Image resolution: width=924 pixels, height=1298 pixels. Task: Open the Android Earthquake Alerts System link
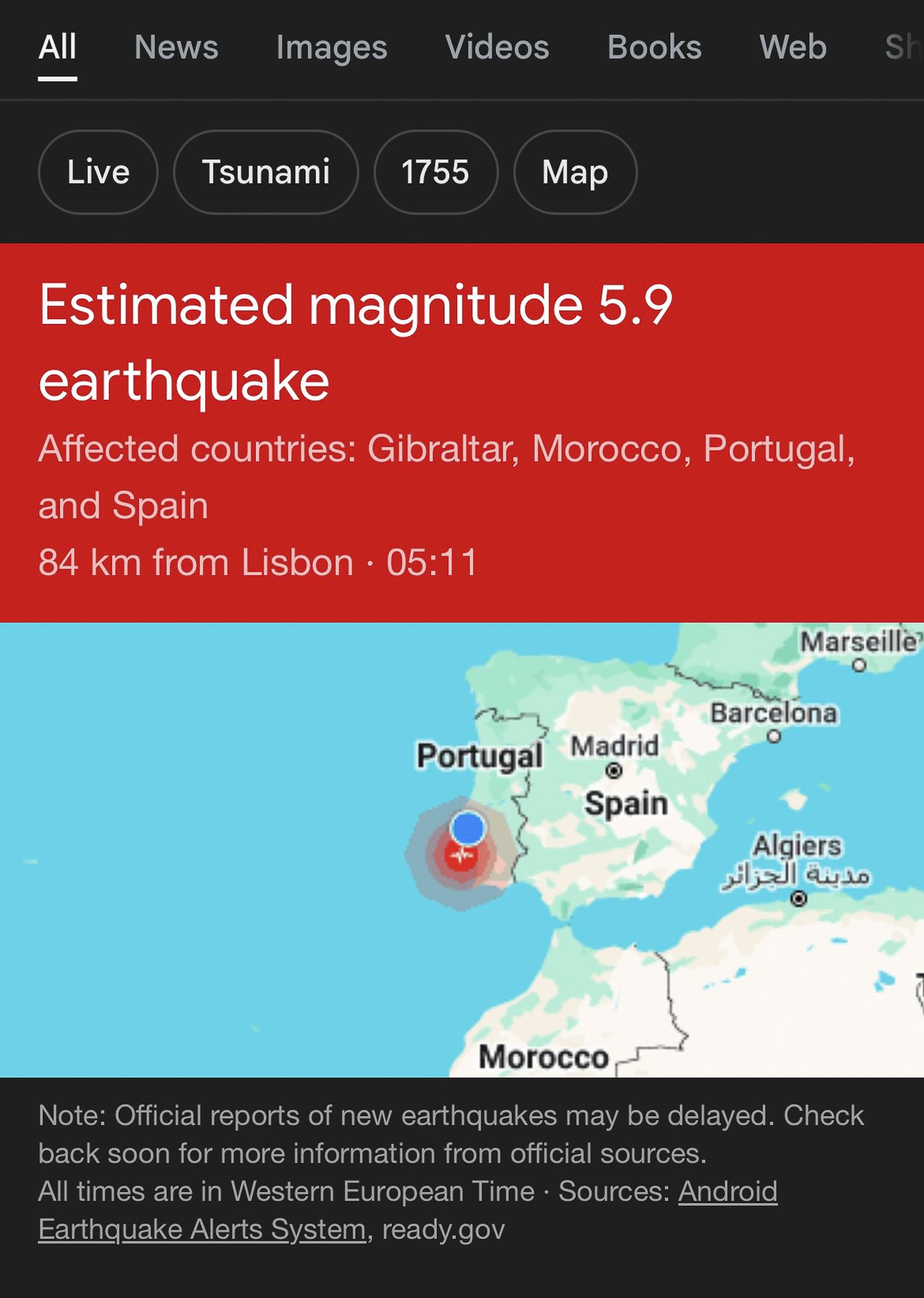(x=727, y=1192)
